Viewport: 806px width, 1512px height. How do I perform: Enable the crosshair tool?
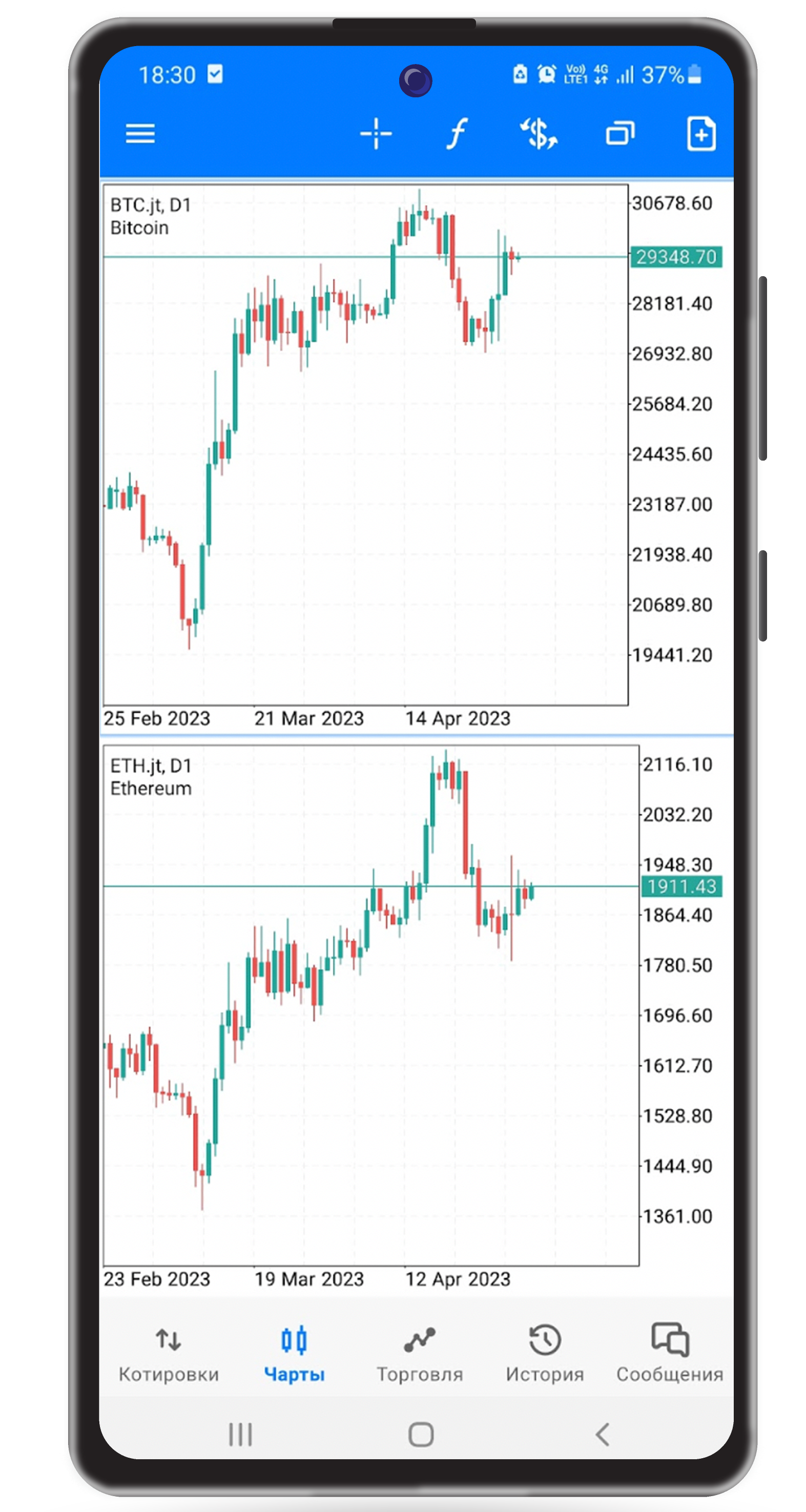pos(376,134)
